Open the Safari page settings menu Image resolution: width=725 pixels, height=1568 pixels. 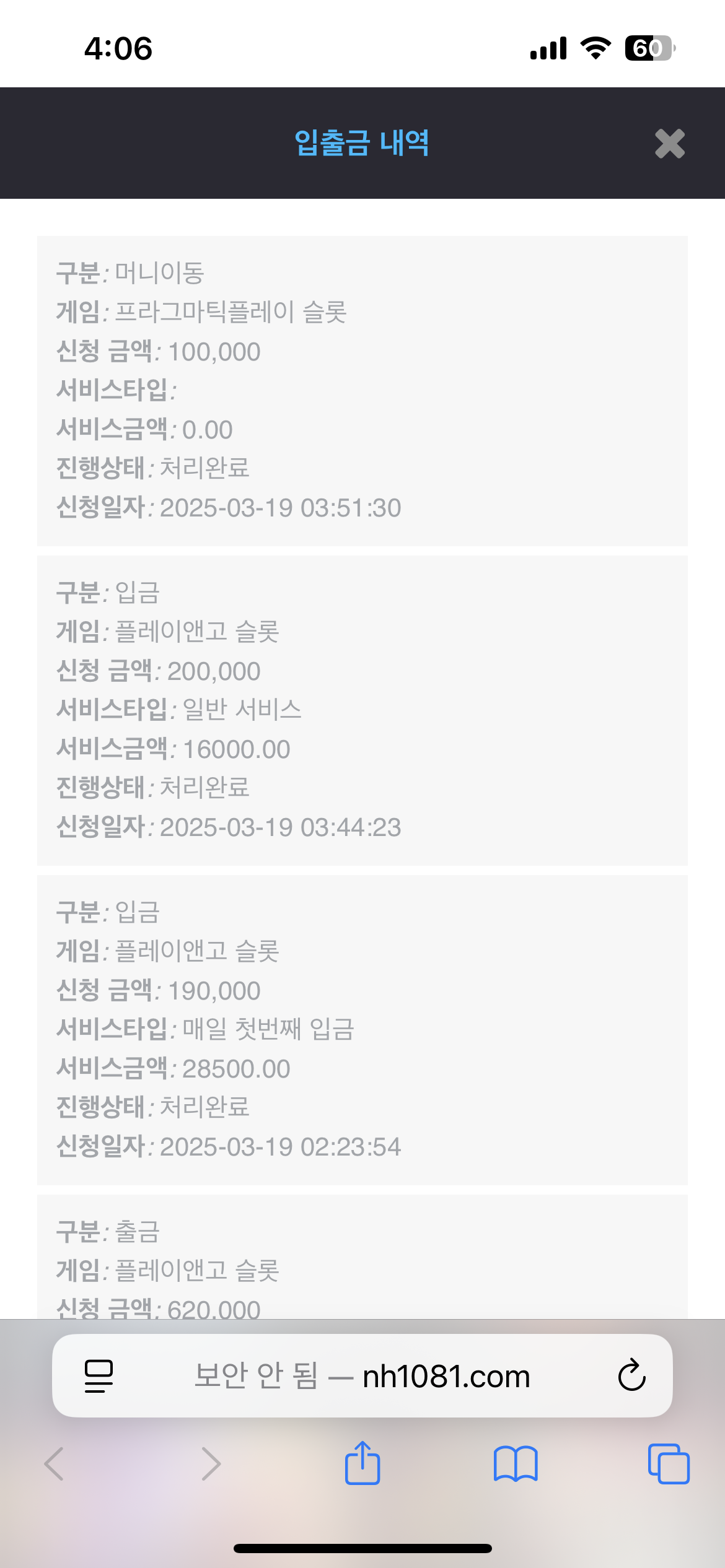(99, 1375)
